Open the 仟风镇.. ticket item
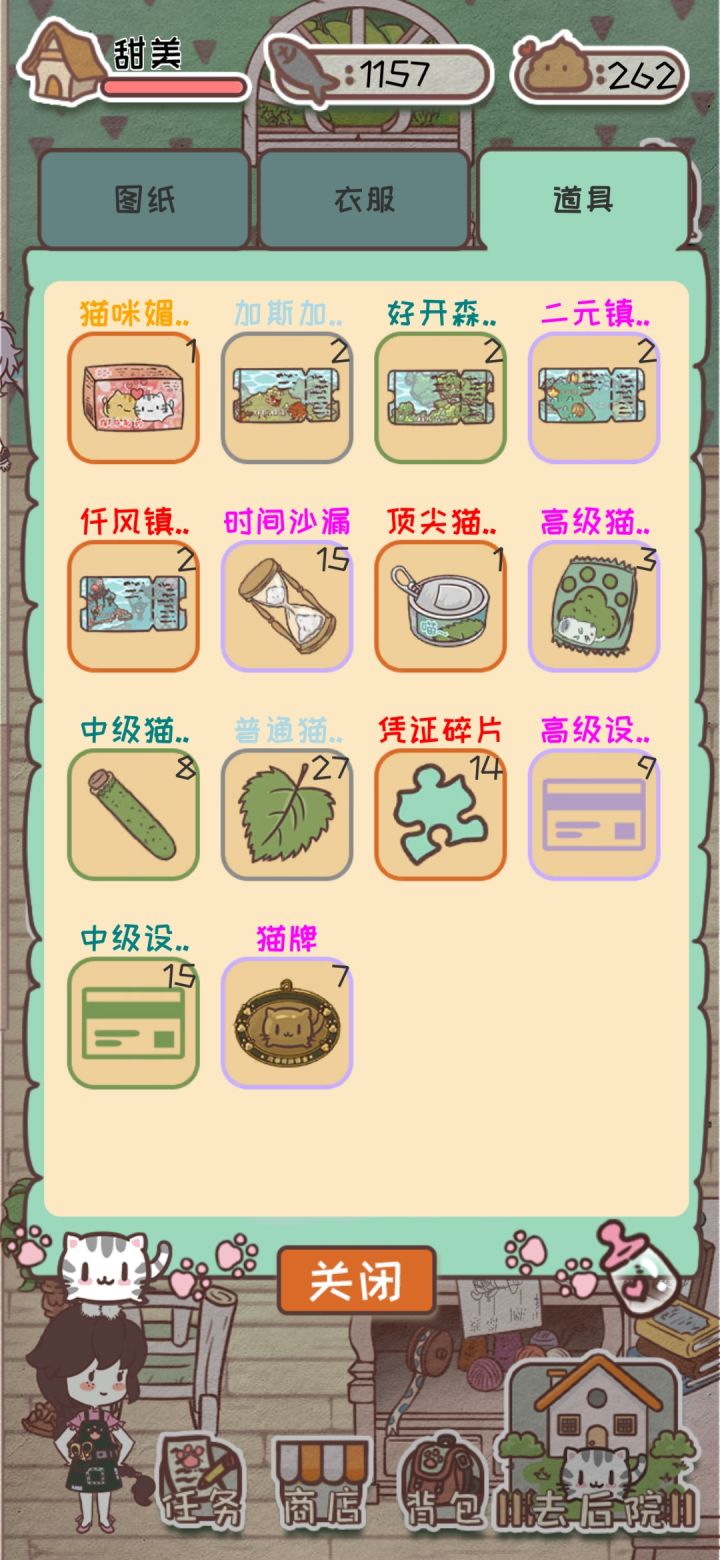The image size is (720, 1560). pos(133,605)
